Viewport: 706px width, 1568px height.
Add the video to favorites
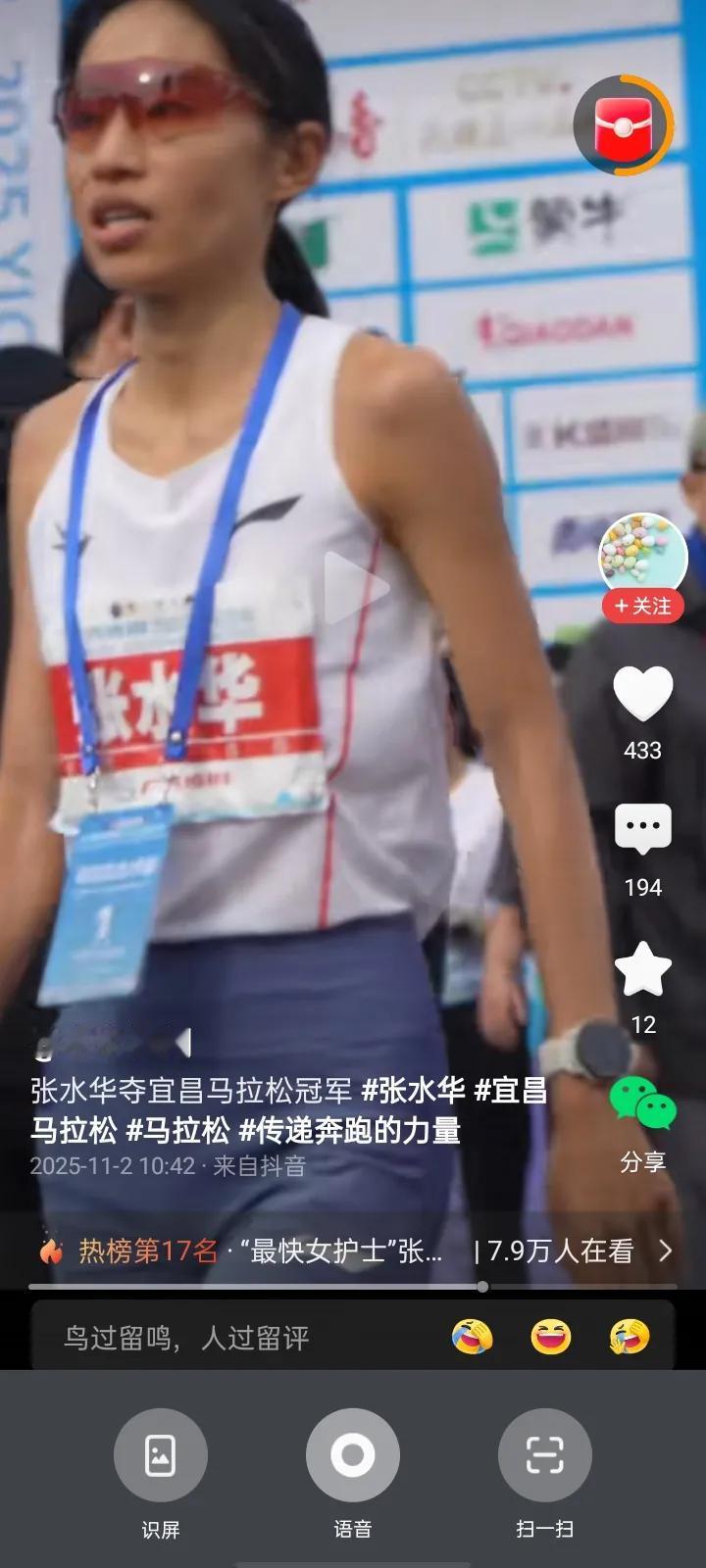click(x=643, y=968)
